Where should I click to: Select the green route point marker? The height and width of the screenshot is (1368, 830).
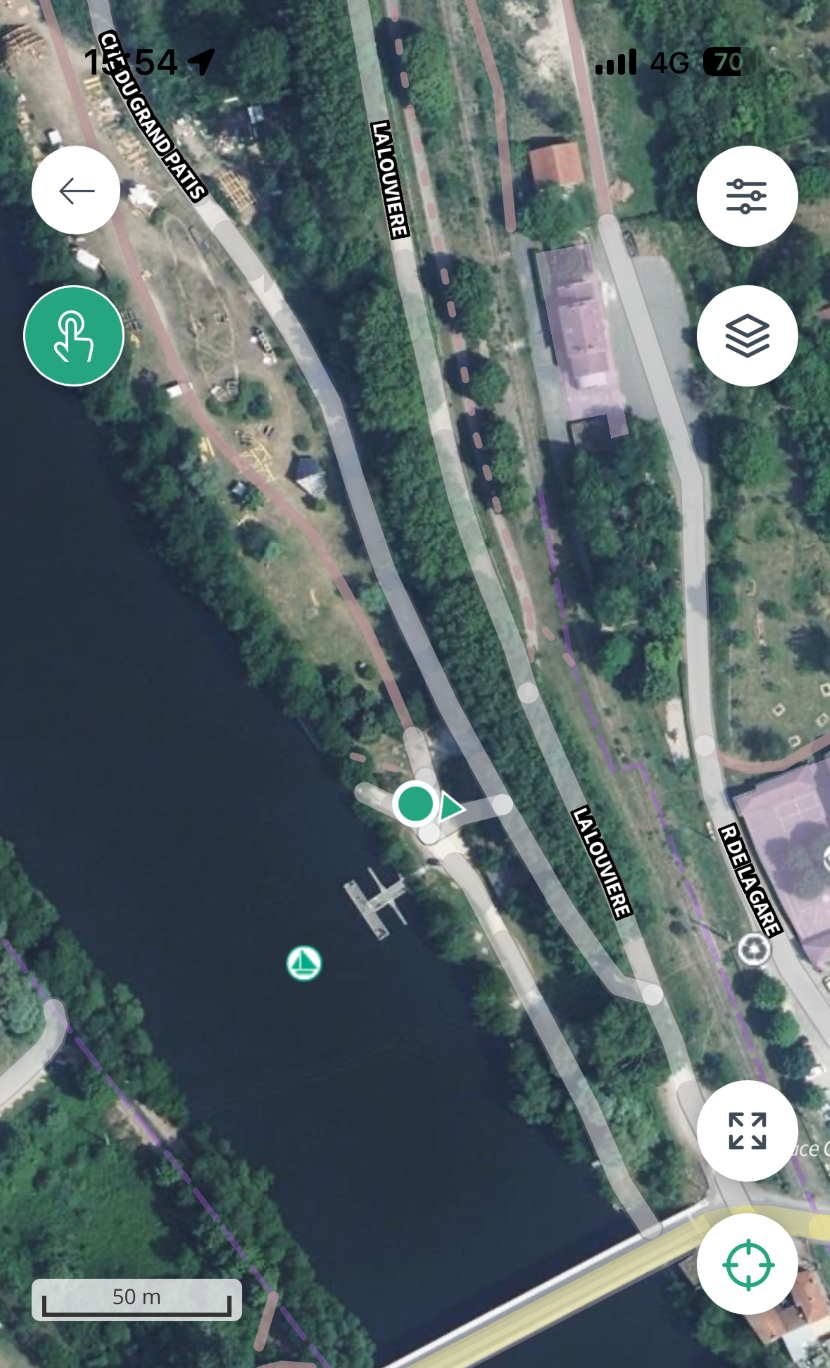415,803
